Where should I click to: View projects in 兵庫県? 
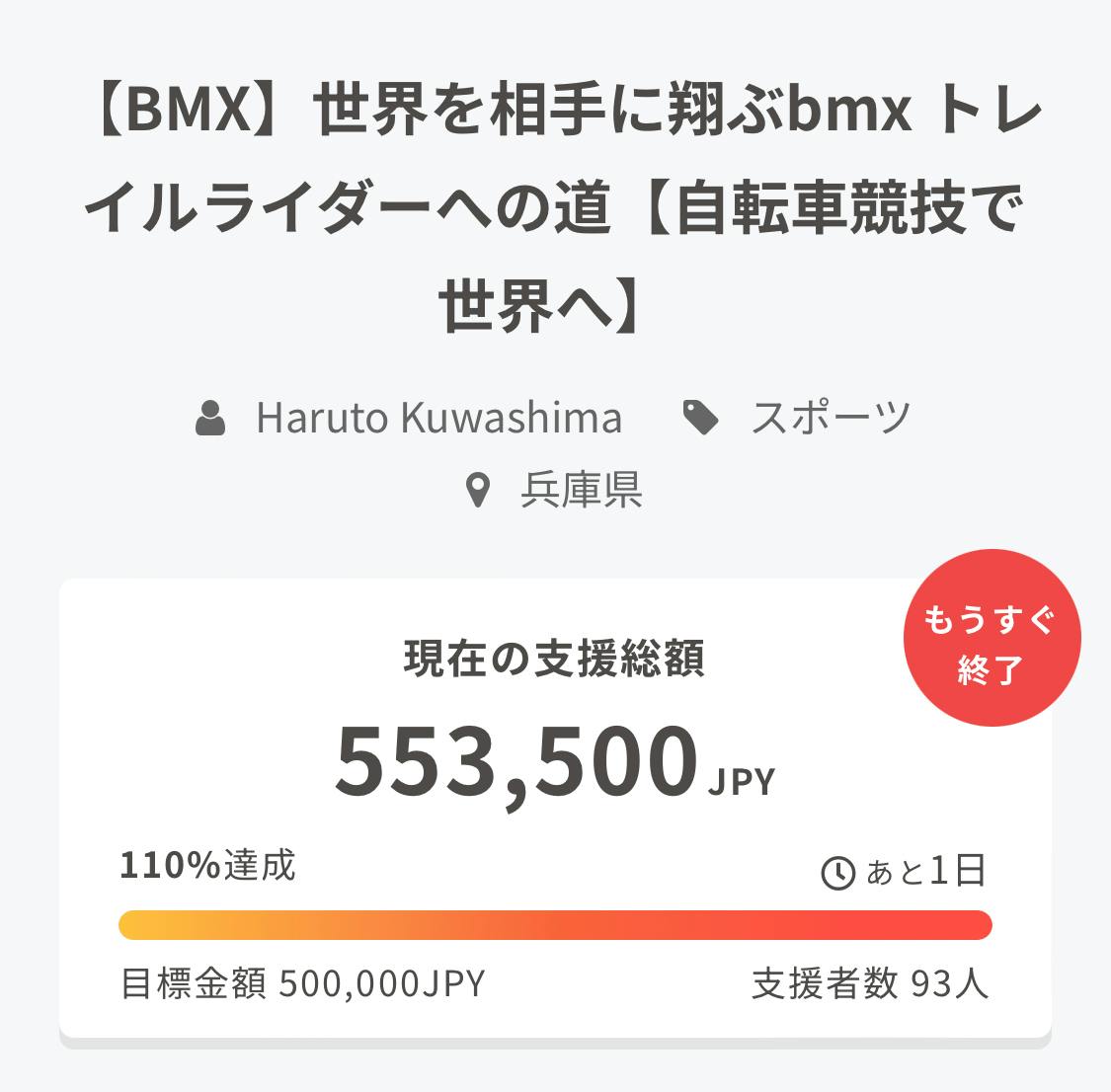(x=581, y=490)
